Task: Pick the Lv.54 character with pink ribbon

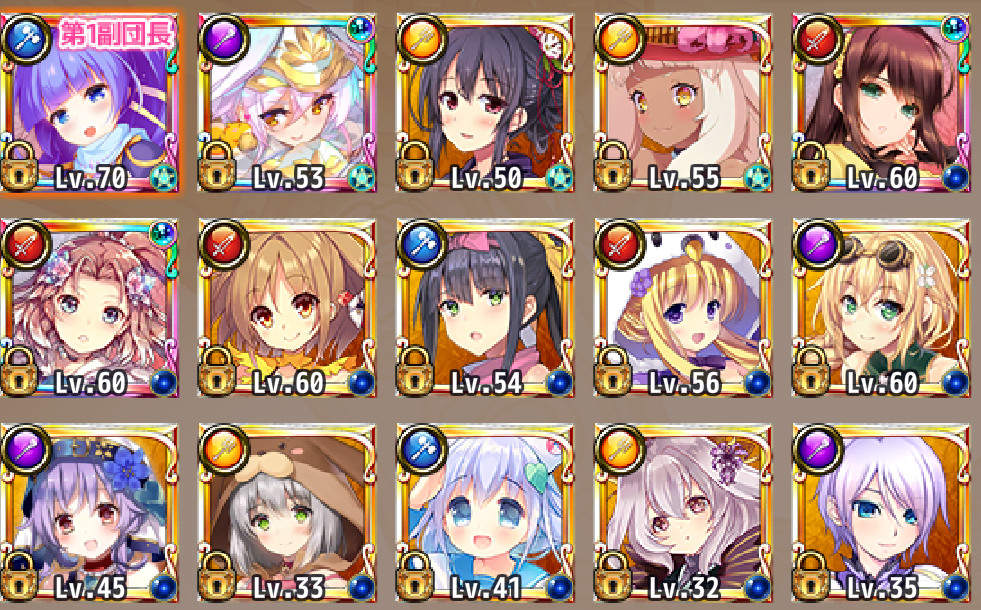Action: pos(486,307)
